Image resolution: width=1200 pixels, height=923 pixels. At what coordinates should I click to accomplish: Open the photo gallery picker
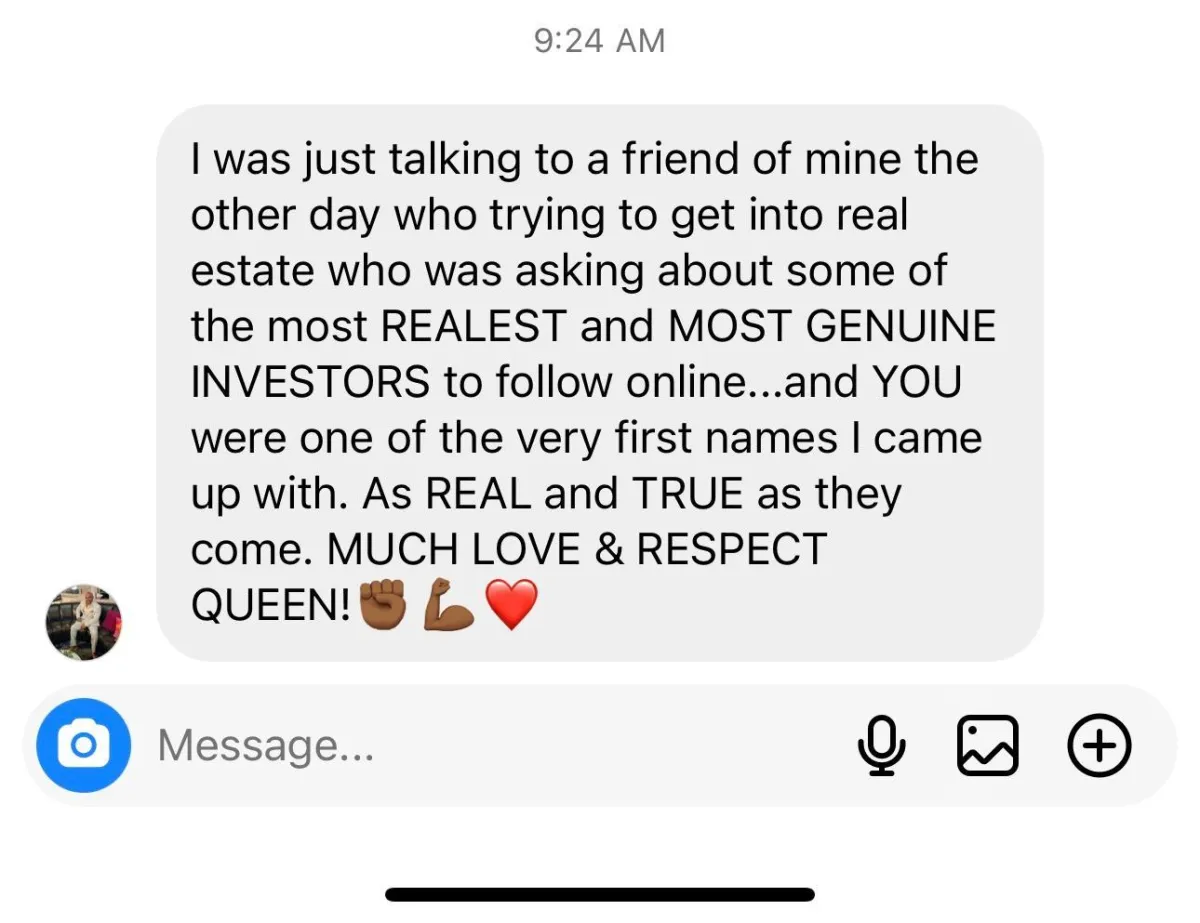(x=988, y=746)
